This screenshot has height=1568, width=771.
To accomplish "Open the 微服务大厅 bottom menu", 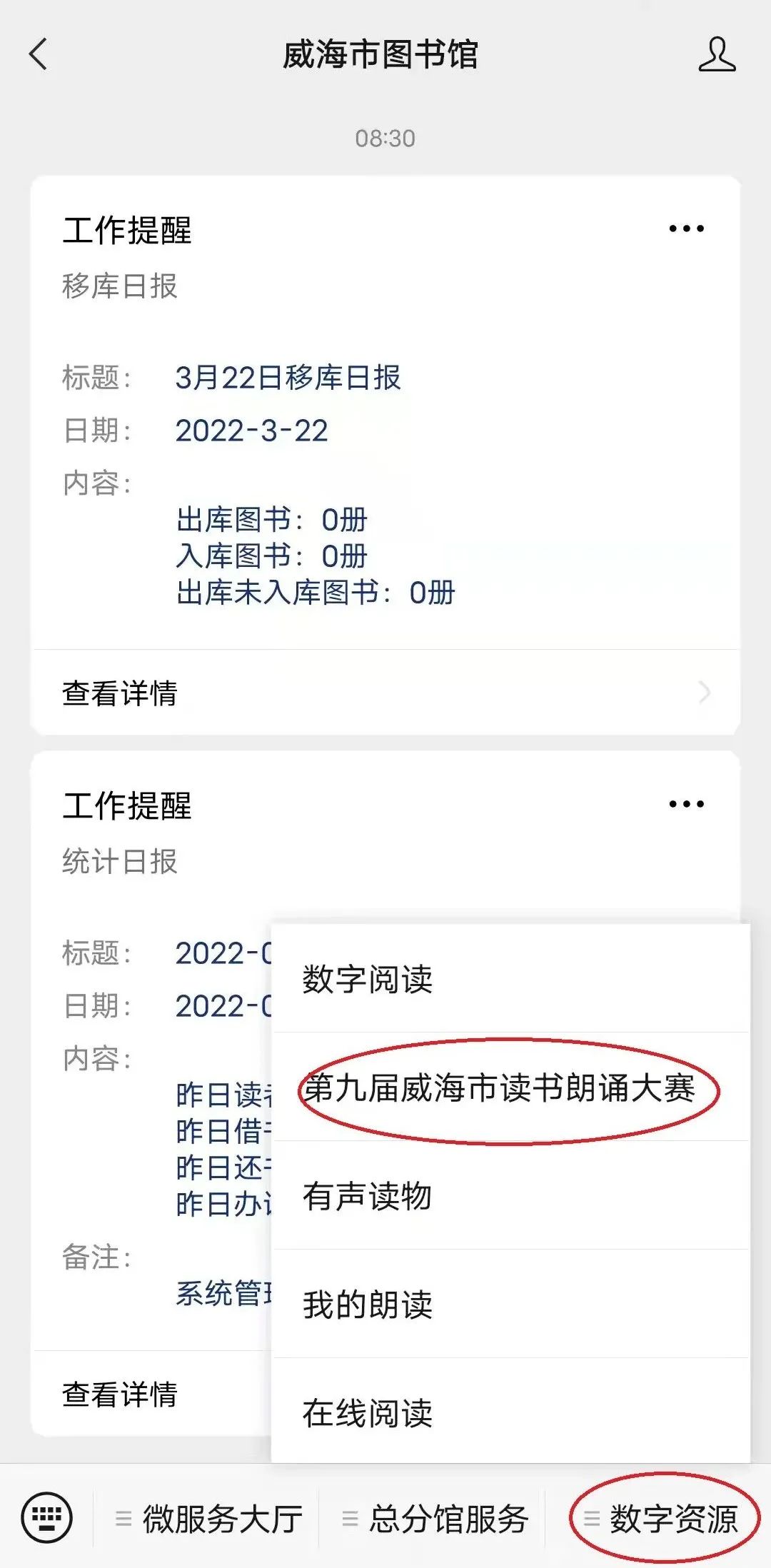I will pyautogui.click(x=208, y=1518).
